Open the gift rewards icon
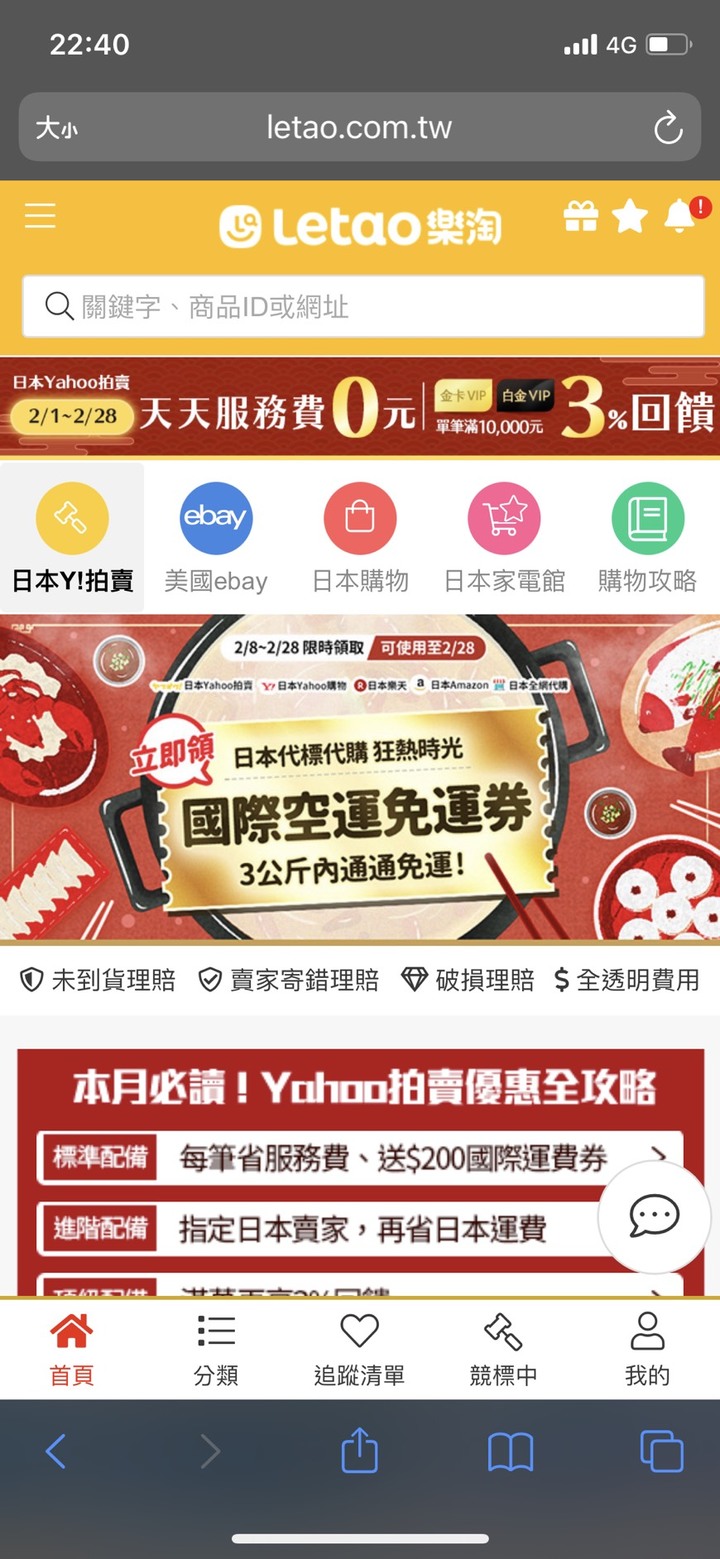 tap(581, 216)
